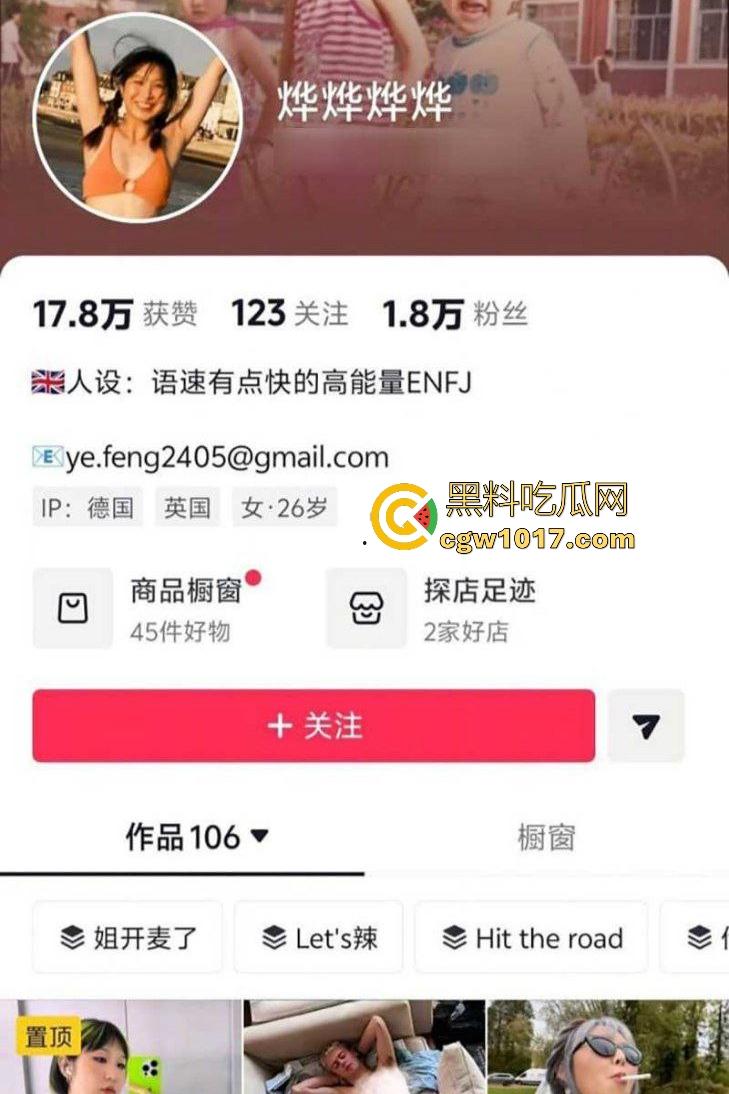Image resolution: width=729 pixels, height=1094 pixels.
Task: Toggle follow via the 关注 button
Action: click(x=313, y=727)
